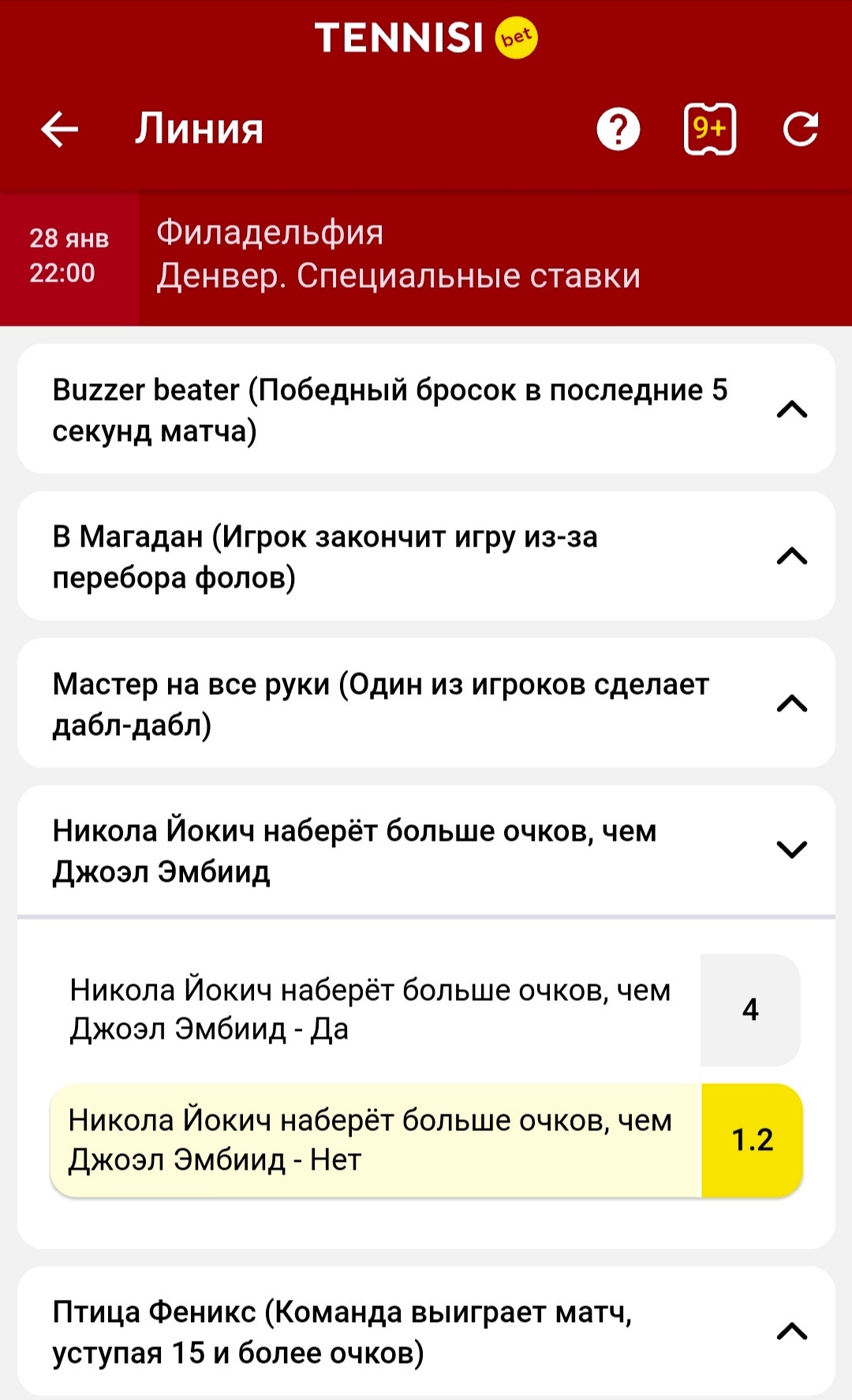This screenshot has height=1400, width=852.
Task: Expand the 'Птица Феникс' section
Action: click(x=426, y=1331)
